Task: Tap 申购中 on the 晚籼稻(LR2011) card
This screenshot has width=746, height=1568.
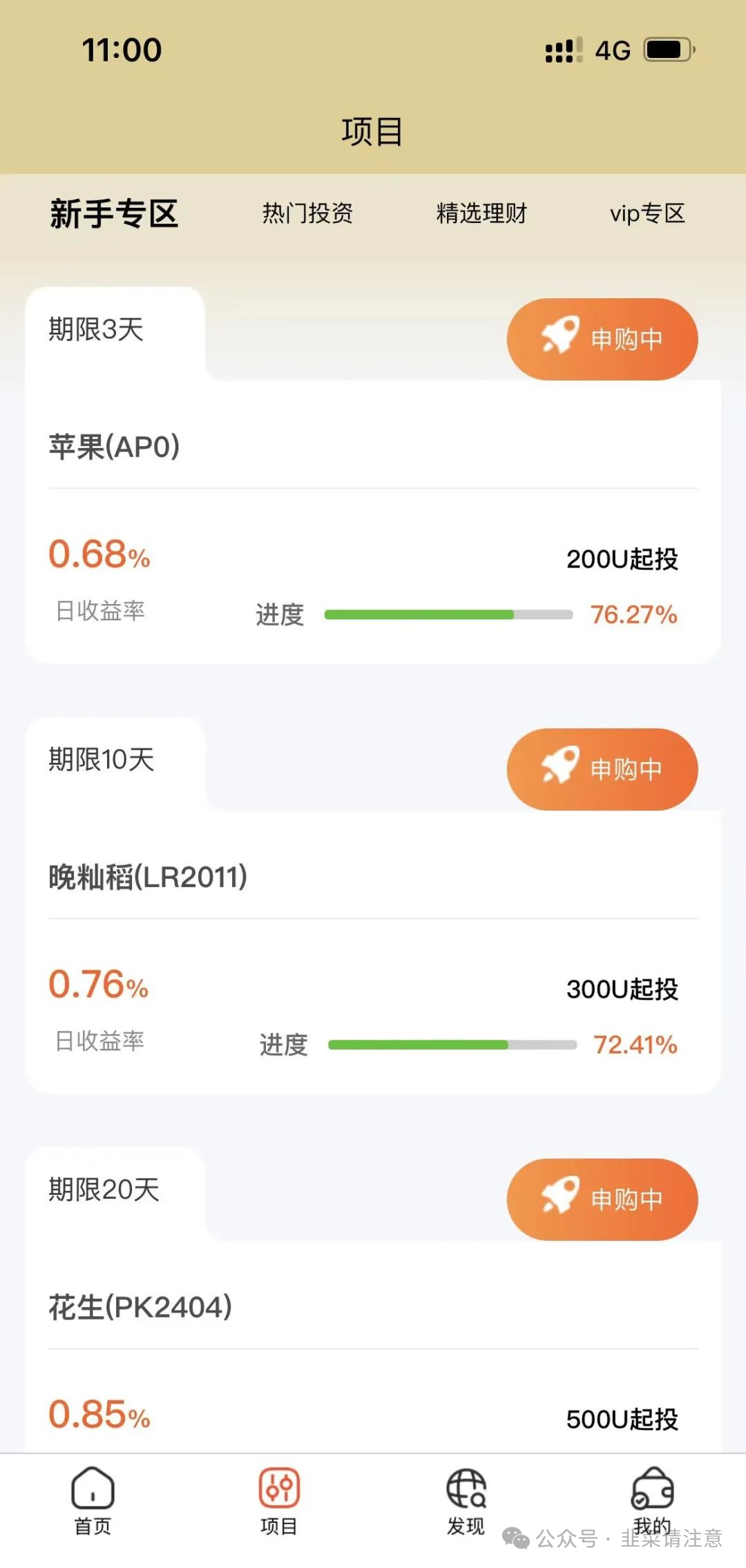Action: point(602,769)
